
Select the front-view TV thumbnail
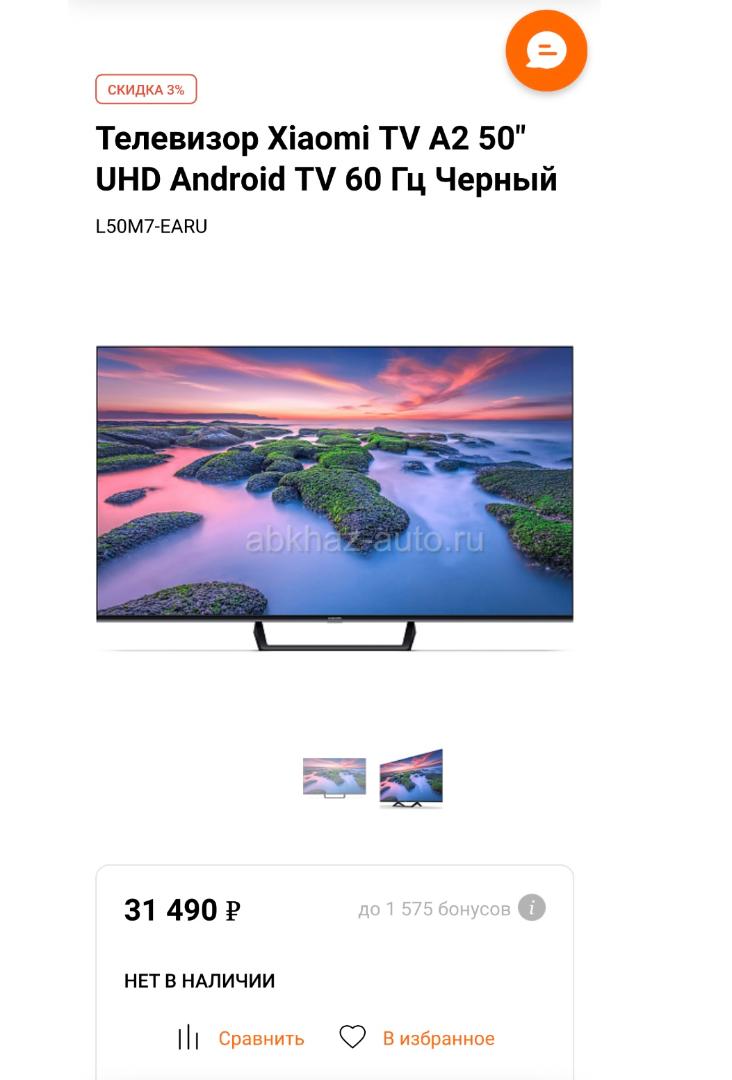pyautogui.click(x=334, y=777)
